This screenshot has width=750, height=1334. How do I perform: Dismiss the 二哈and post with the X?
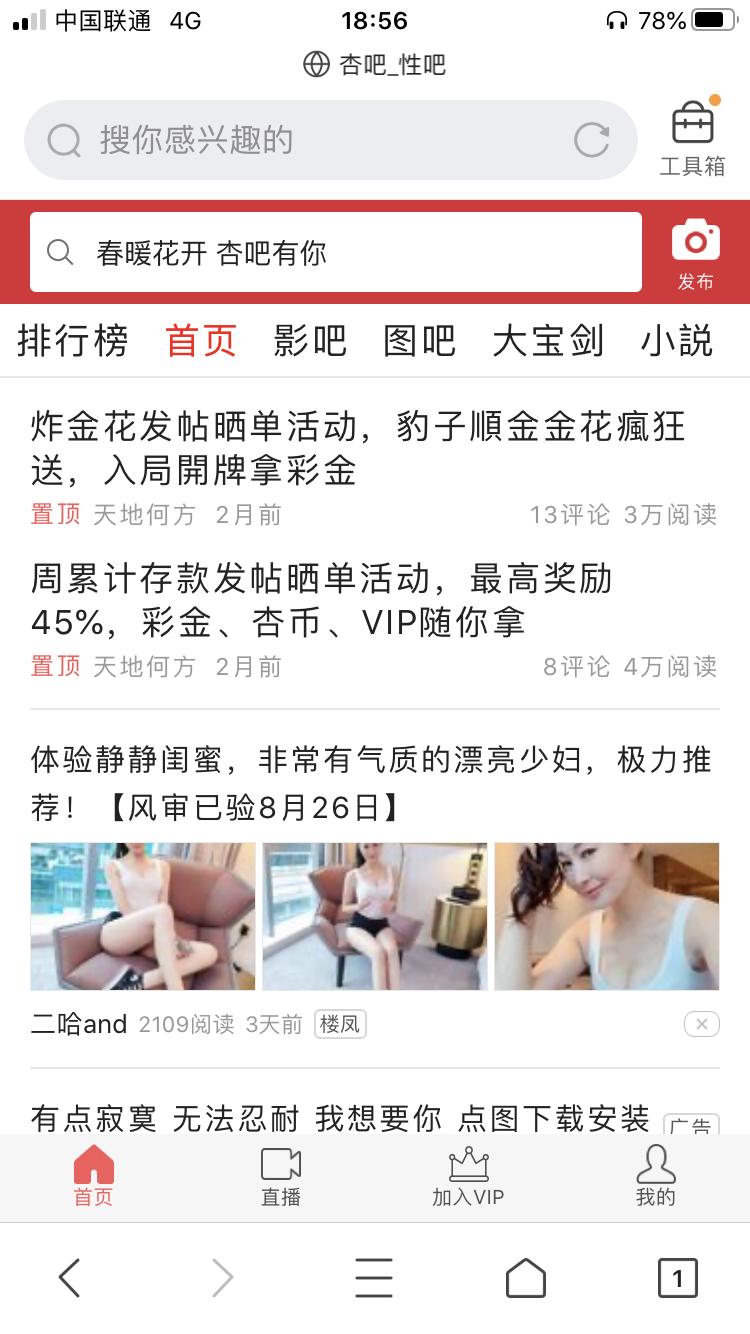[701, 1024]
